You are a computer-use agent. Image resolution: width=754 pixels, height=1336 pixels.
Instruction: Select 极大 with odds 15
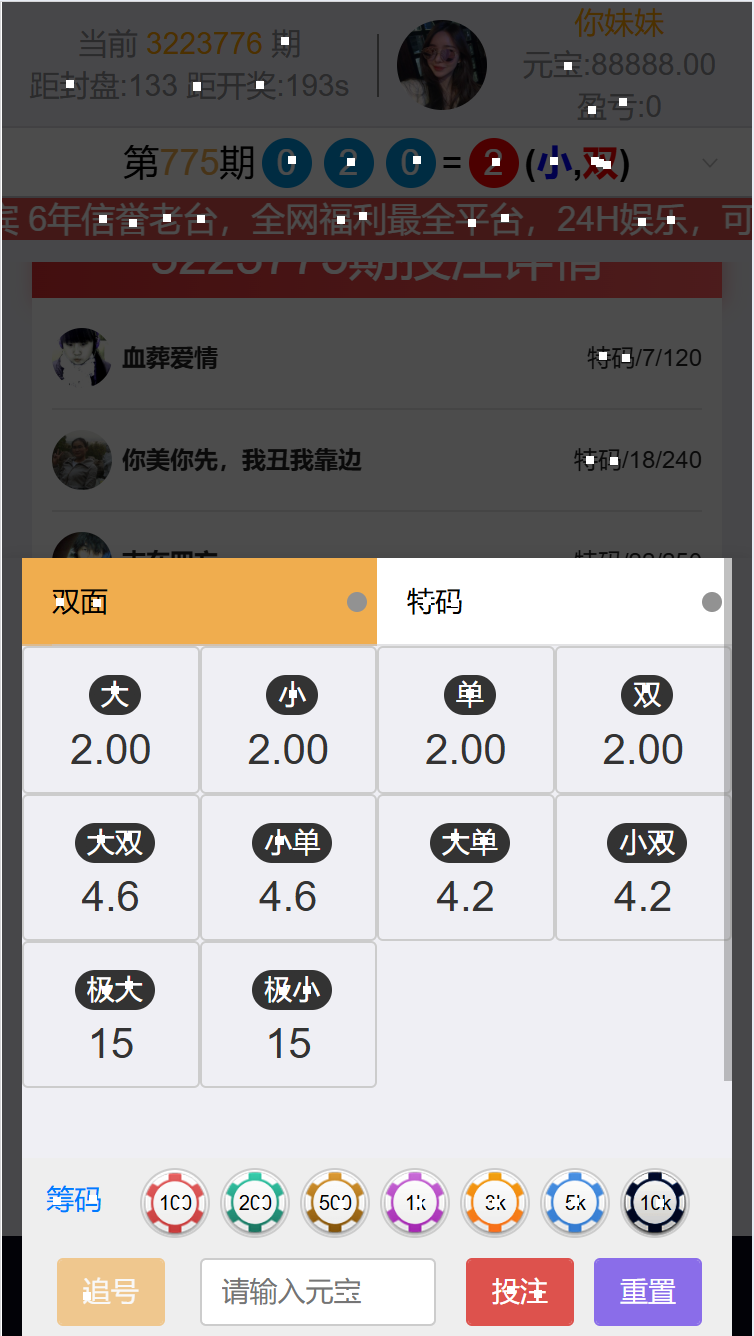click(x=111, y=1014)
